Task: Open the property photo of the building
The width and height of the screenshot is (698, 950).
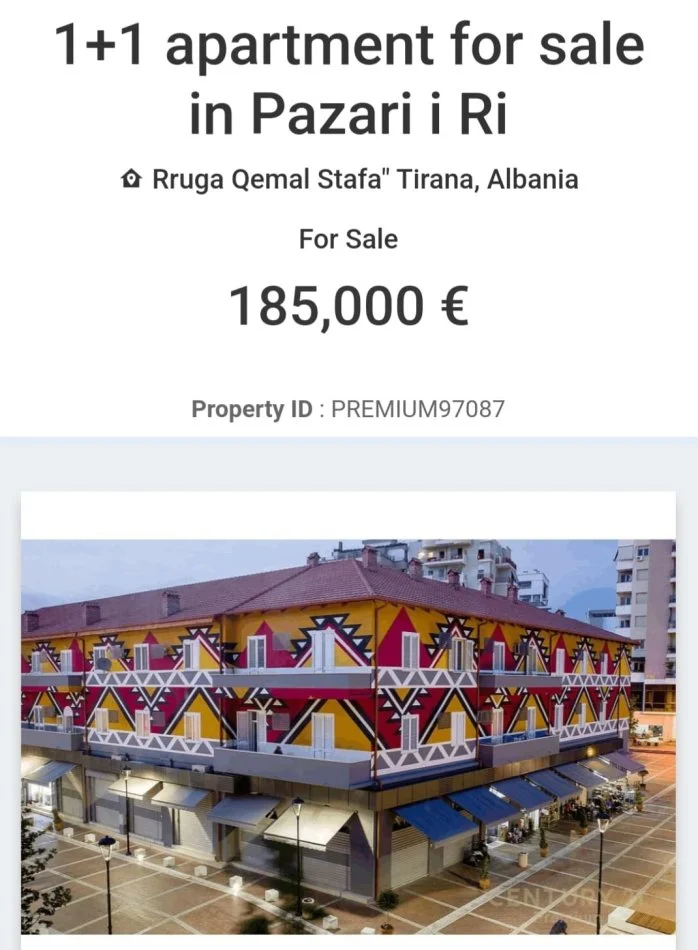Action: click(x=348, y=736)
